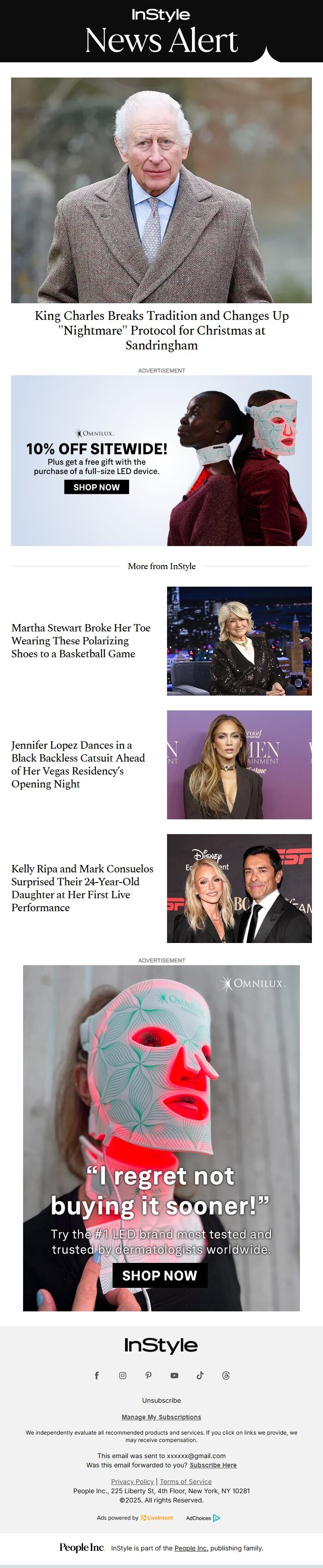Tap Shop Now in the 10% off sitewide ad
The height and width of the screenshot is (1568, 323).
97,487
